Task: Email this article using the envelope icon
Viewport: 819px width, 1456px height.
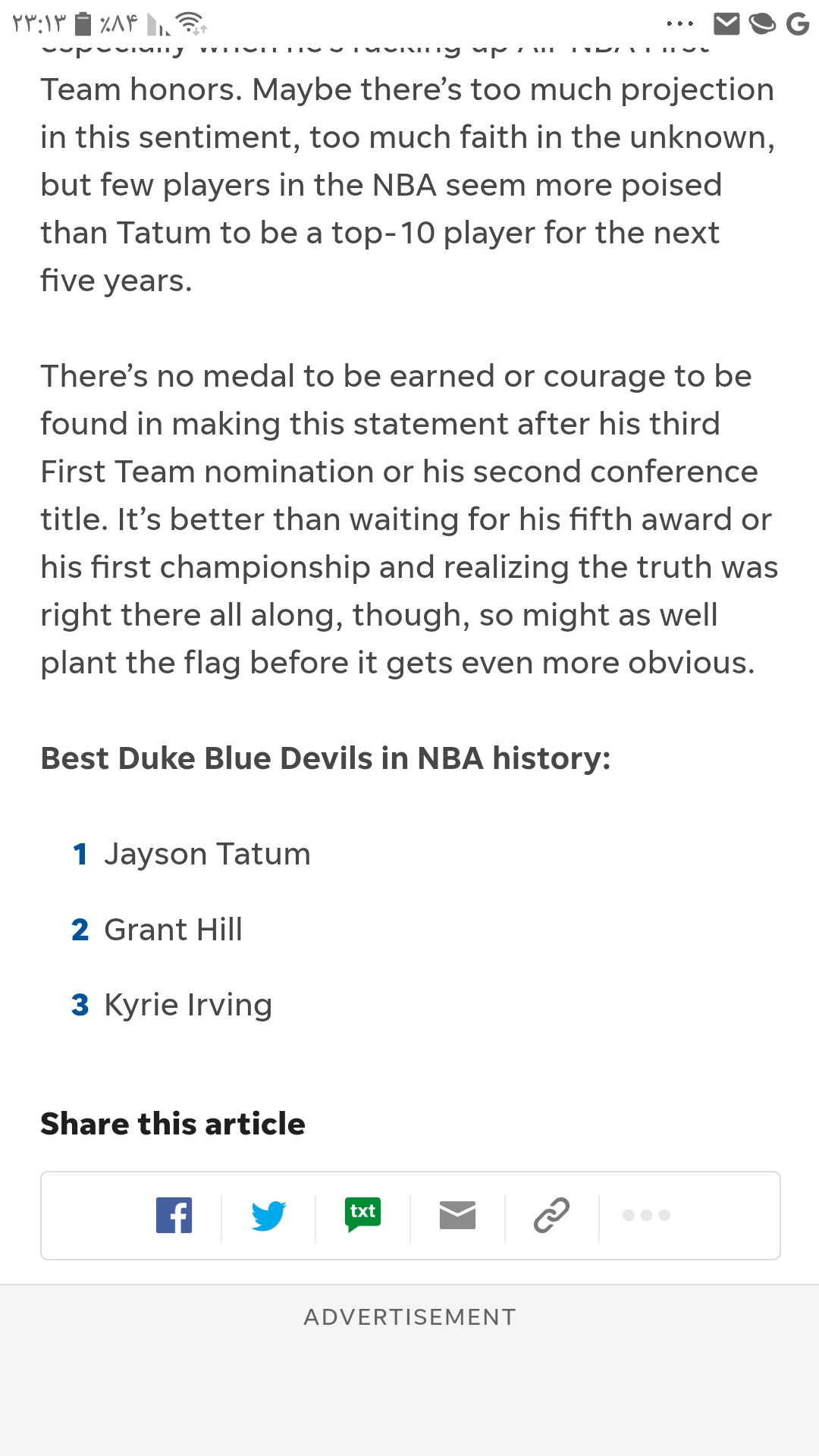Action: point(457,1215)
